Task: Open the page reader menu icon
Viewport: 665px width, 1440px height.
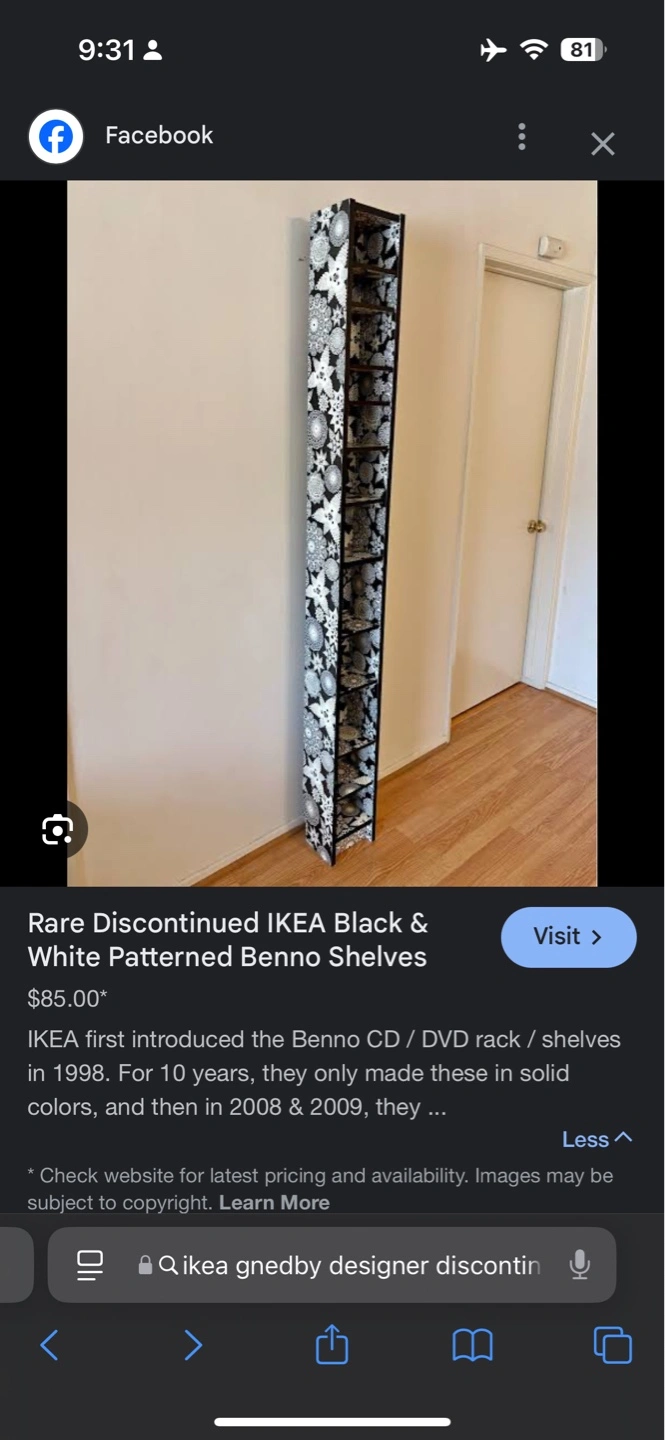Action: pyautogui.click(x=90, y=1265)
